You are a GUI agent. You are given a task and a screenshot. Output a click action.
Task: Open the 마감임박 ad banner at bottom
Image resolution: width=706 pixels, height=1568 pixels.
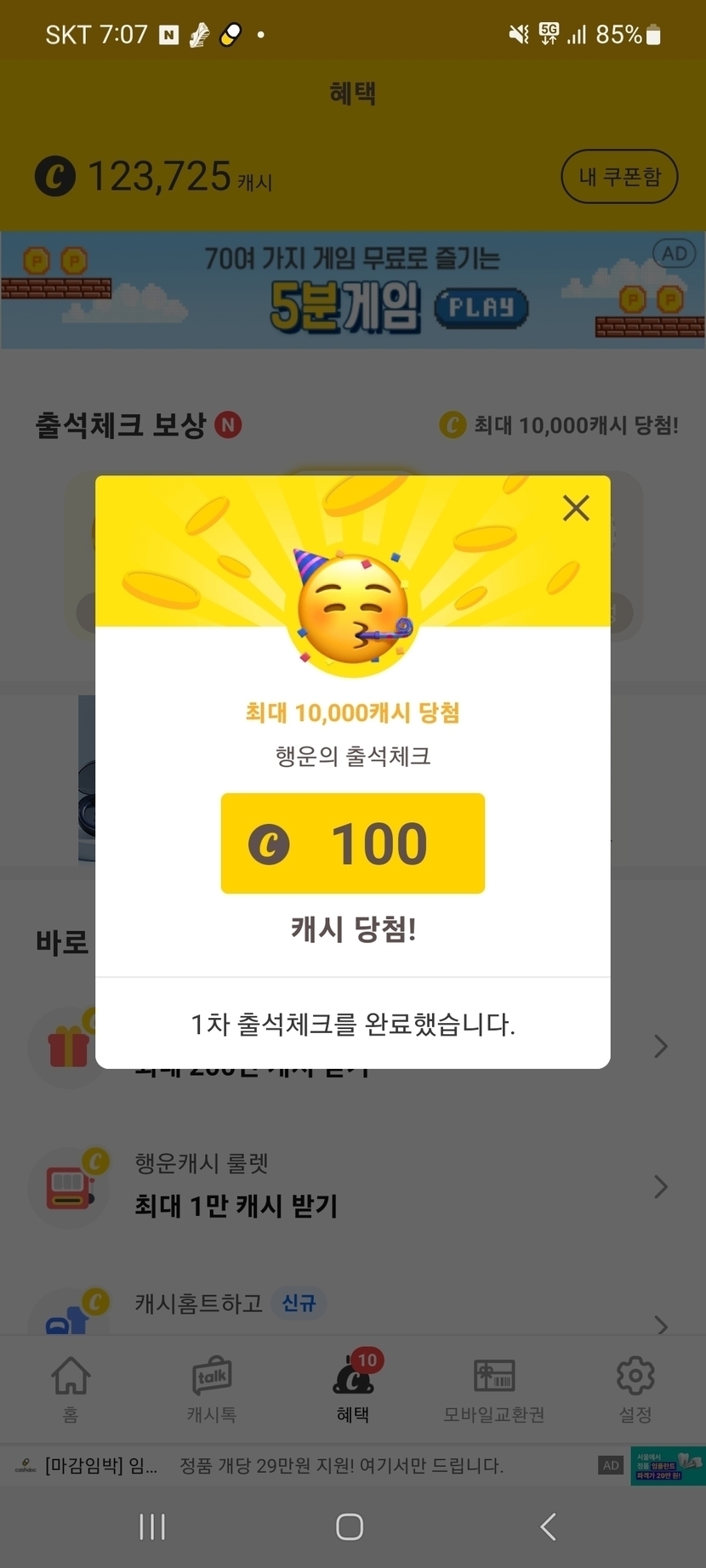(x=340, y=1465)
